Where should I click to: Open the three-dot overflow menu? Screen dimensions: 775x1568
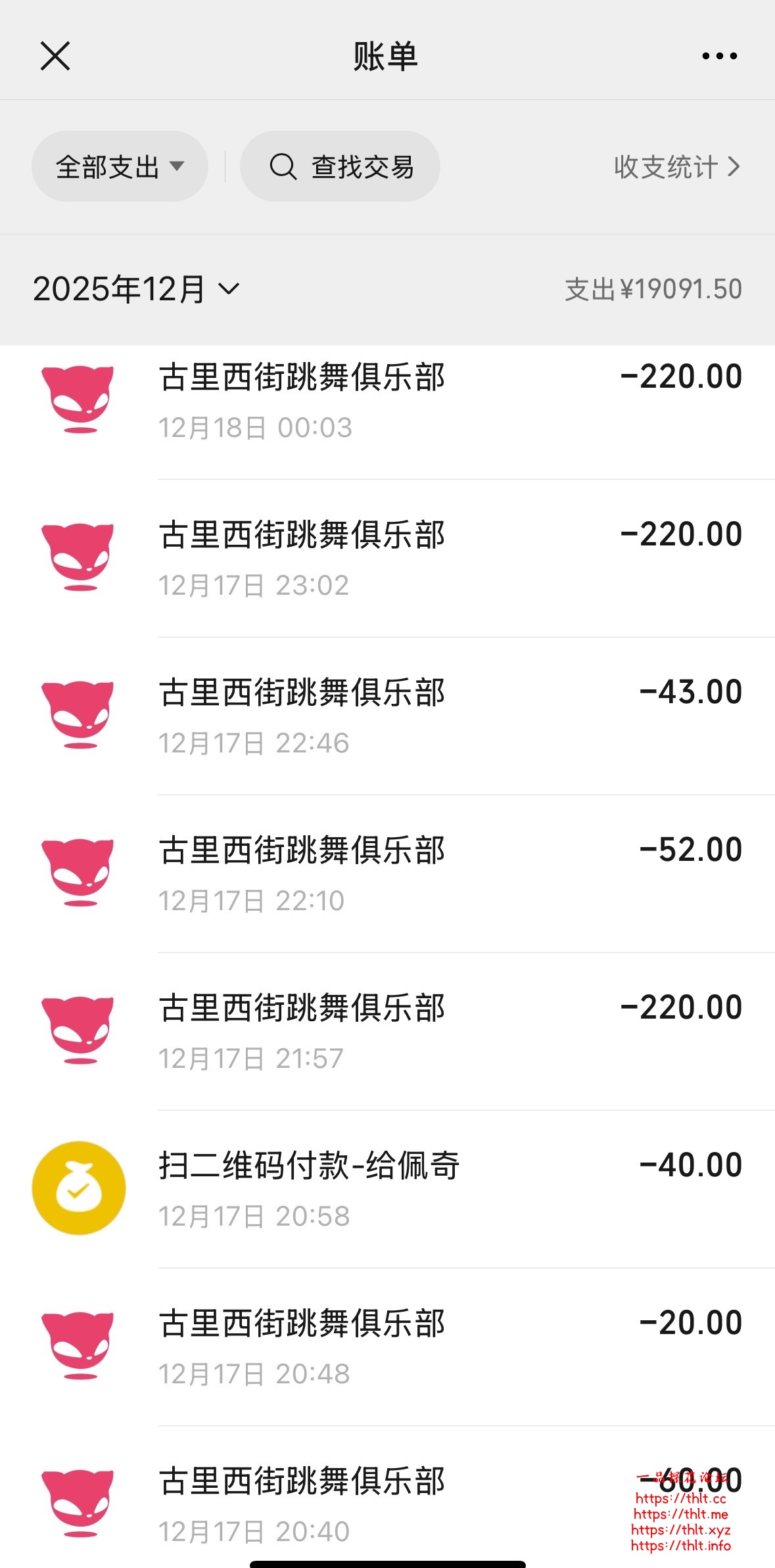pos(719,56)
